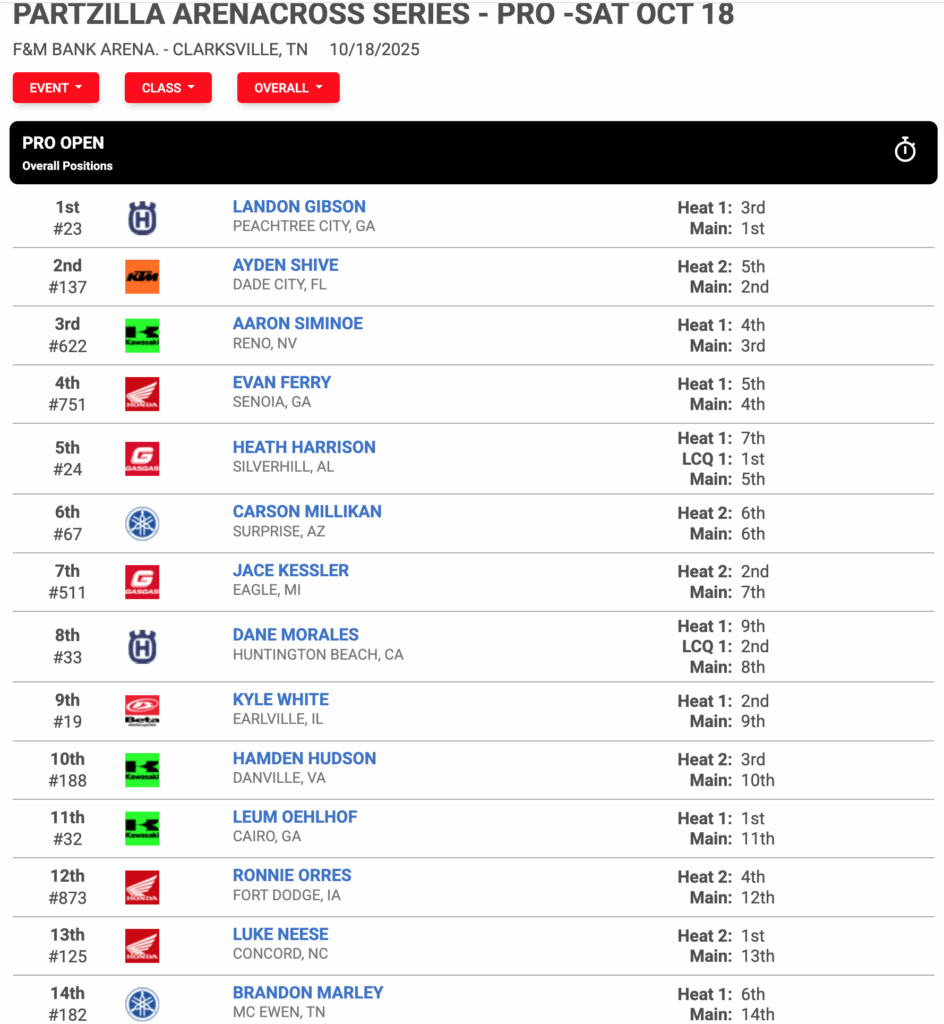
Task: Open Luke Neese's results
Action: coord(281,934)
